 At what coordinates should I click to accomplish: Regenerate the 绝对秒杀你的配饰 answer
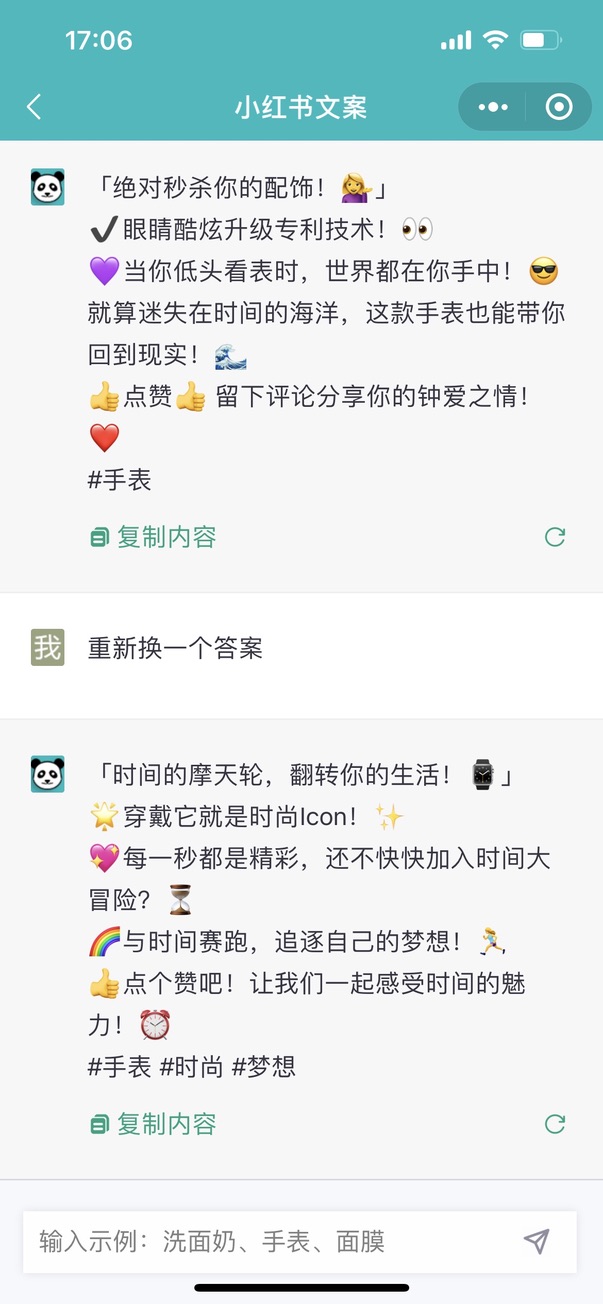pyautogui.click(x=555, y=537)
